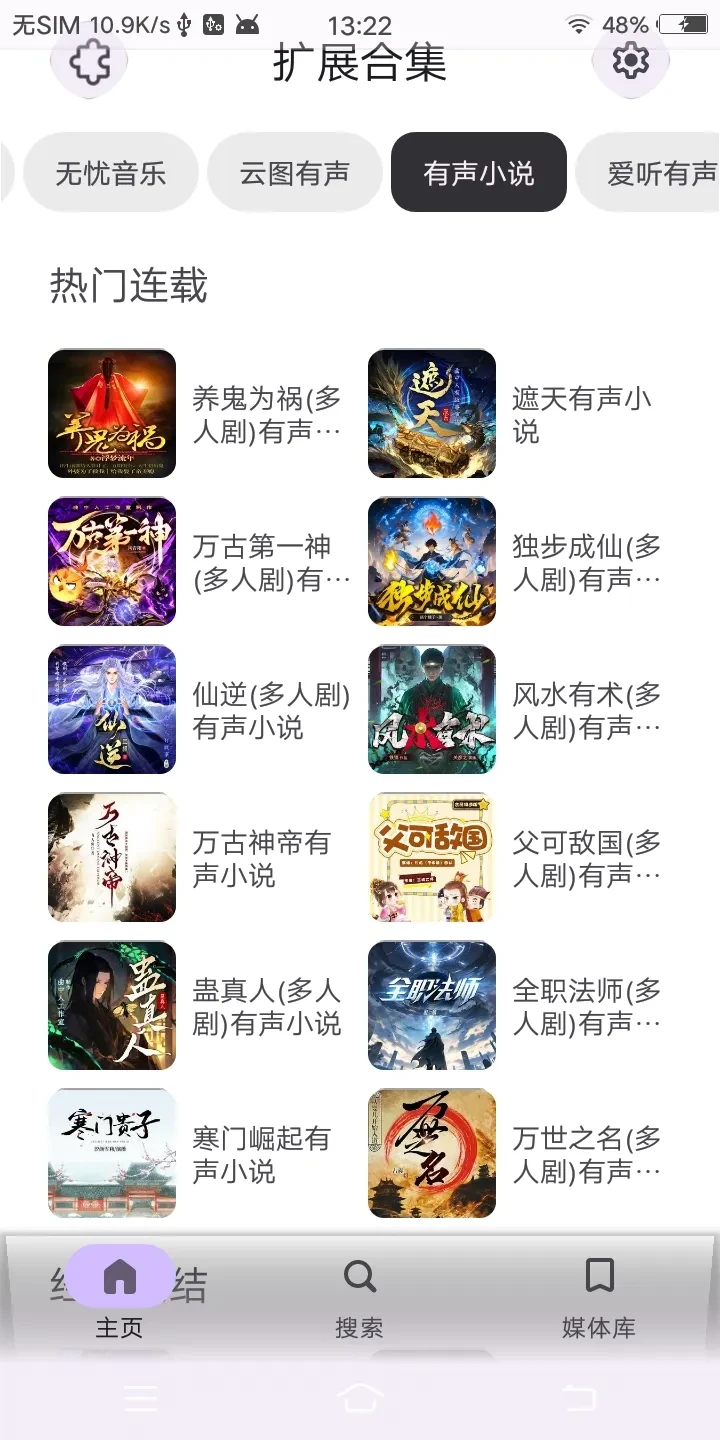
Task: Tap the 寒门贵子 cover thumbnail
Action: click(111, 1153)
